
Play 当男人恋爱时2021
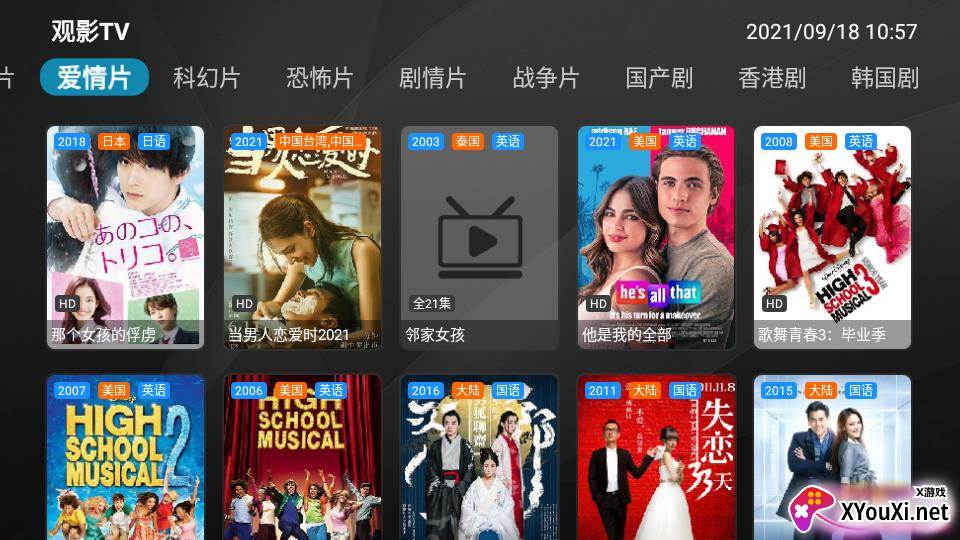[x=302, y=237]
